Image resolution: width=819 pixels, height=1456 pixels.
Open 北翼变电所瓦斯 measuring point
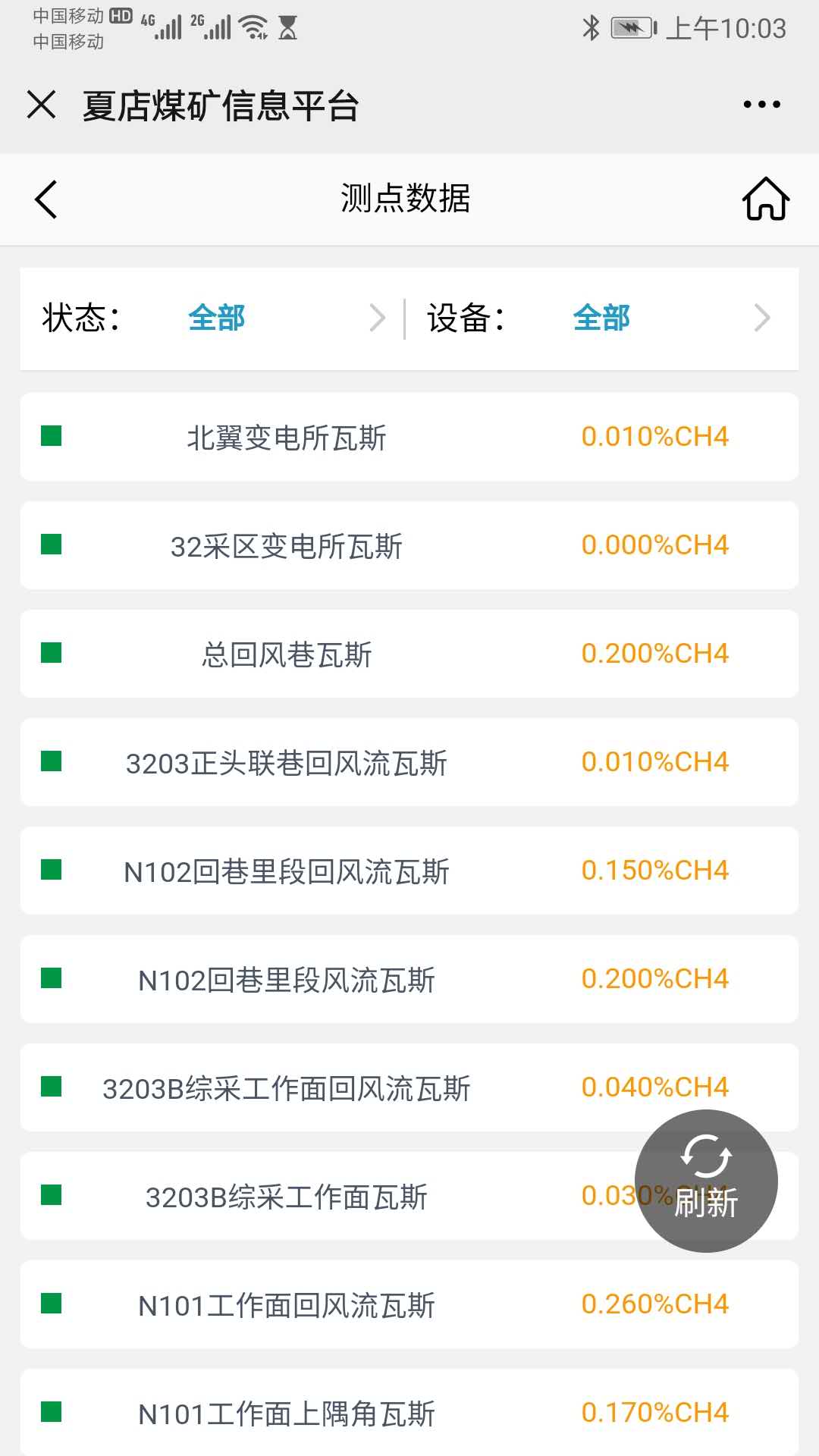pyautogui.click(x=287, y=438)
